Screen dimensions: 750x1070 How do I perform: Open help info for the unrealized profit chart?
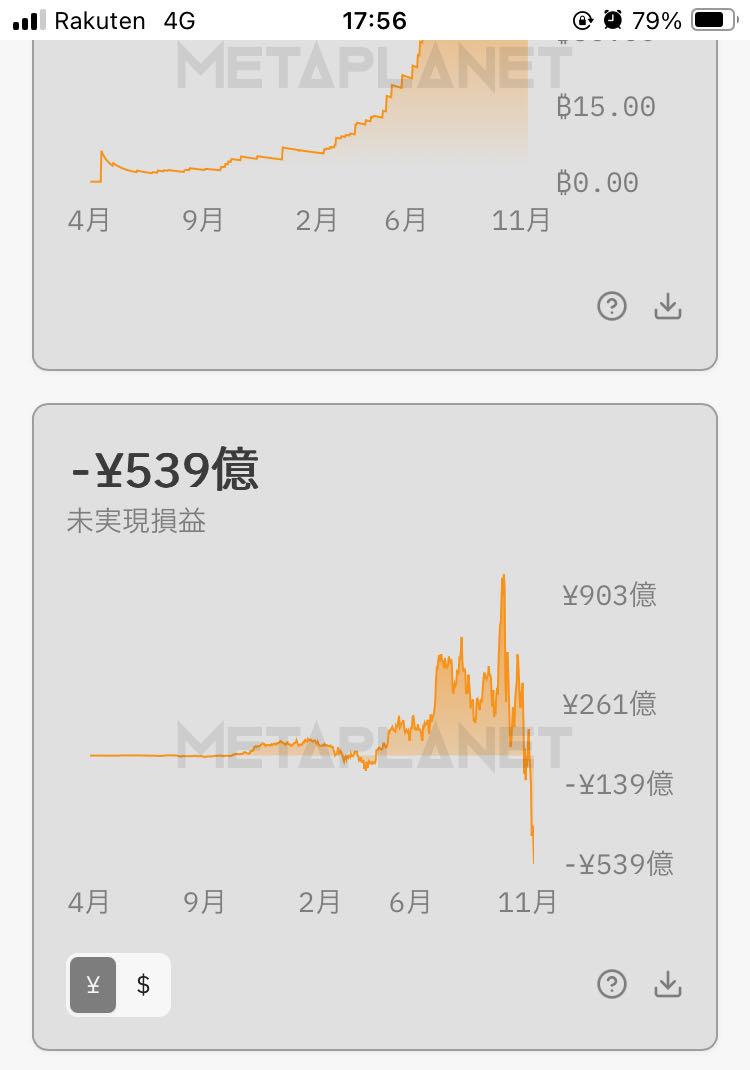coord(611,985)
